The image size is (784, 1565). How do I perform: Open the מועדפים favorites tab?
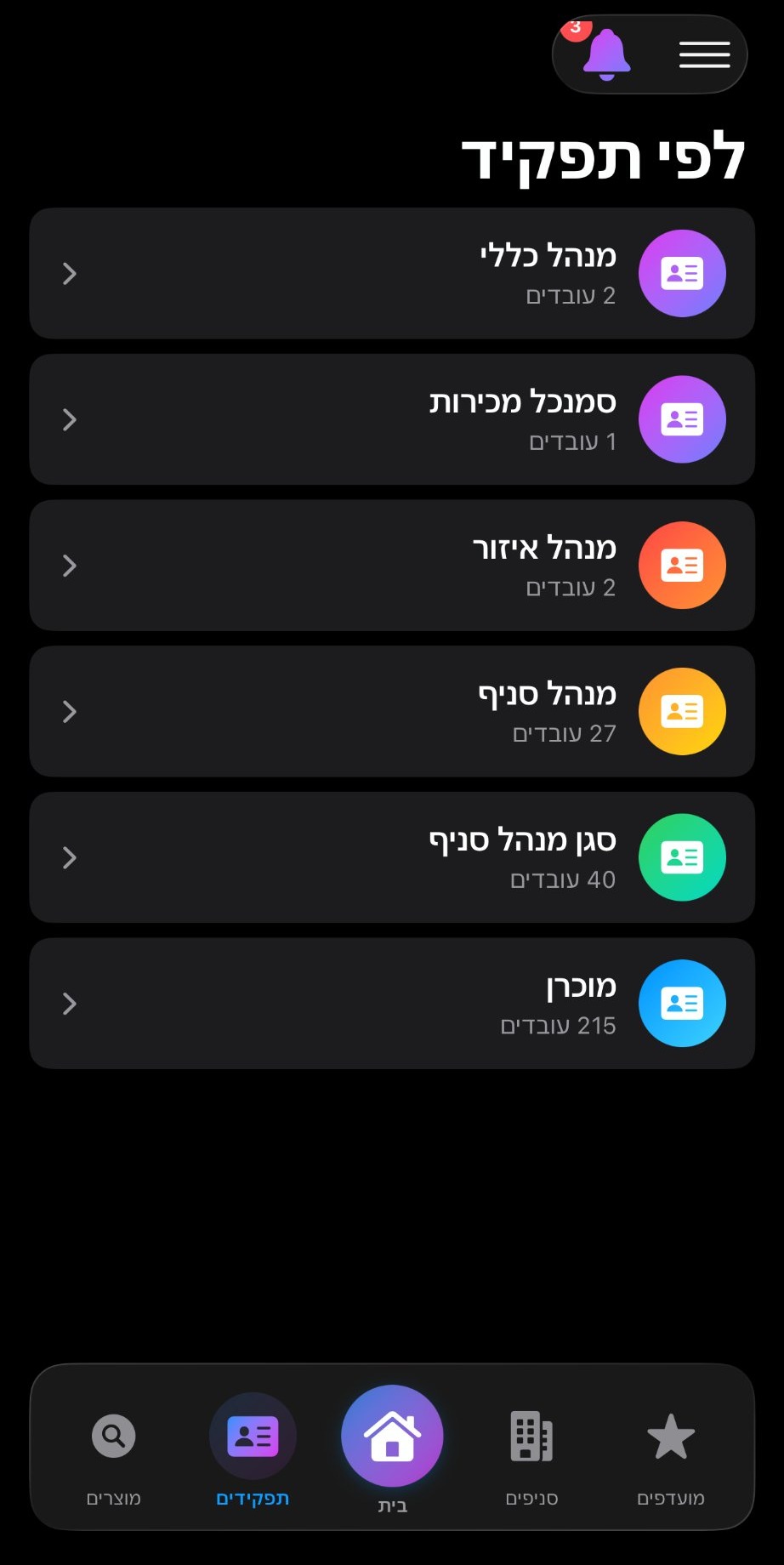point(671,1449)
